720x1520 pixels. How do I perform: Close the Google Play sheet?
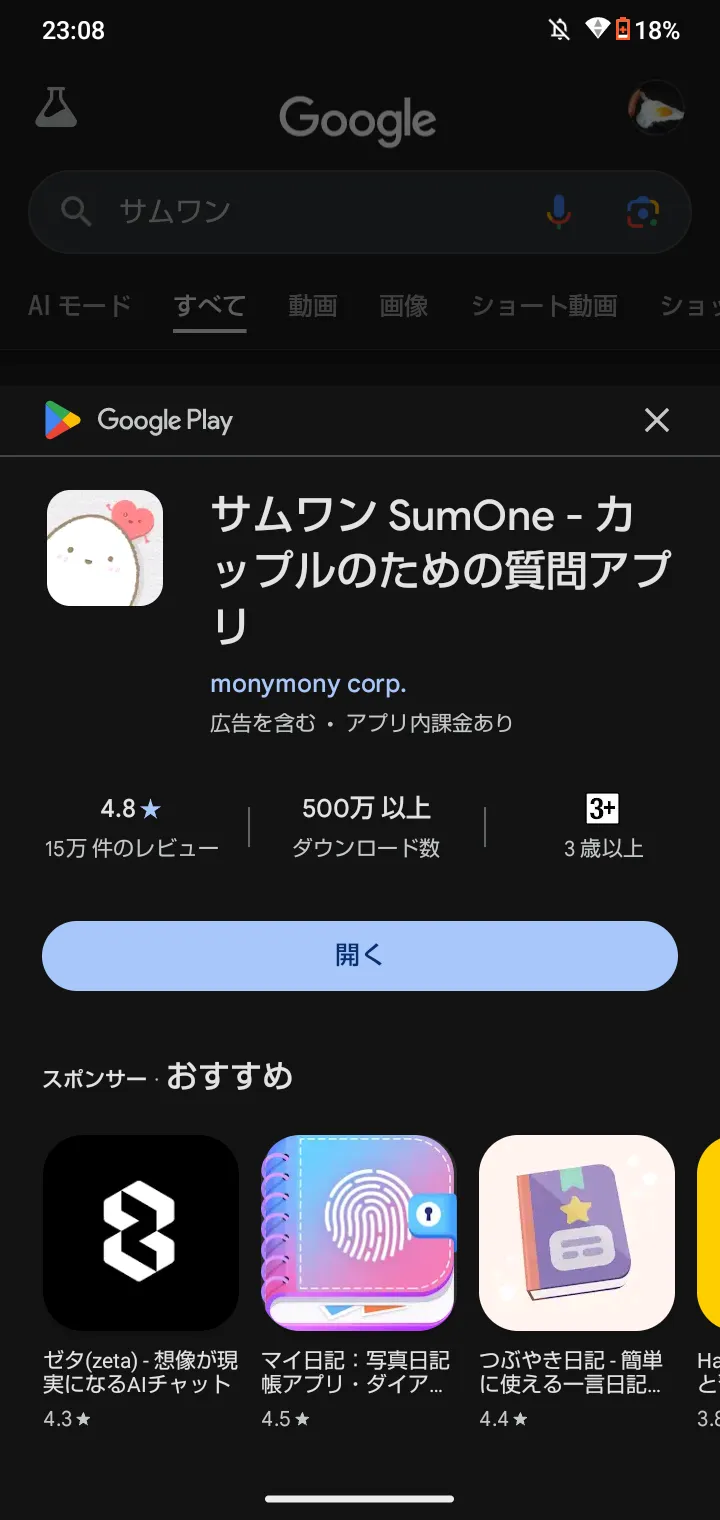[x=656, y=421]
